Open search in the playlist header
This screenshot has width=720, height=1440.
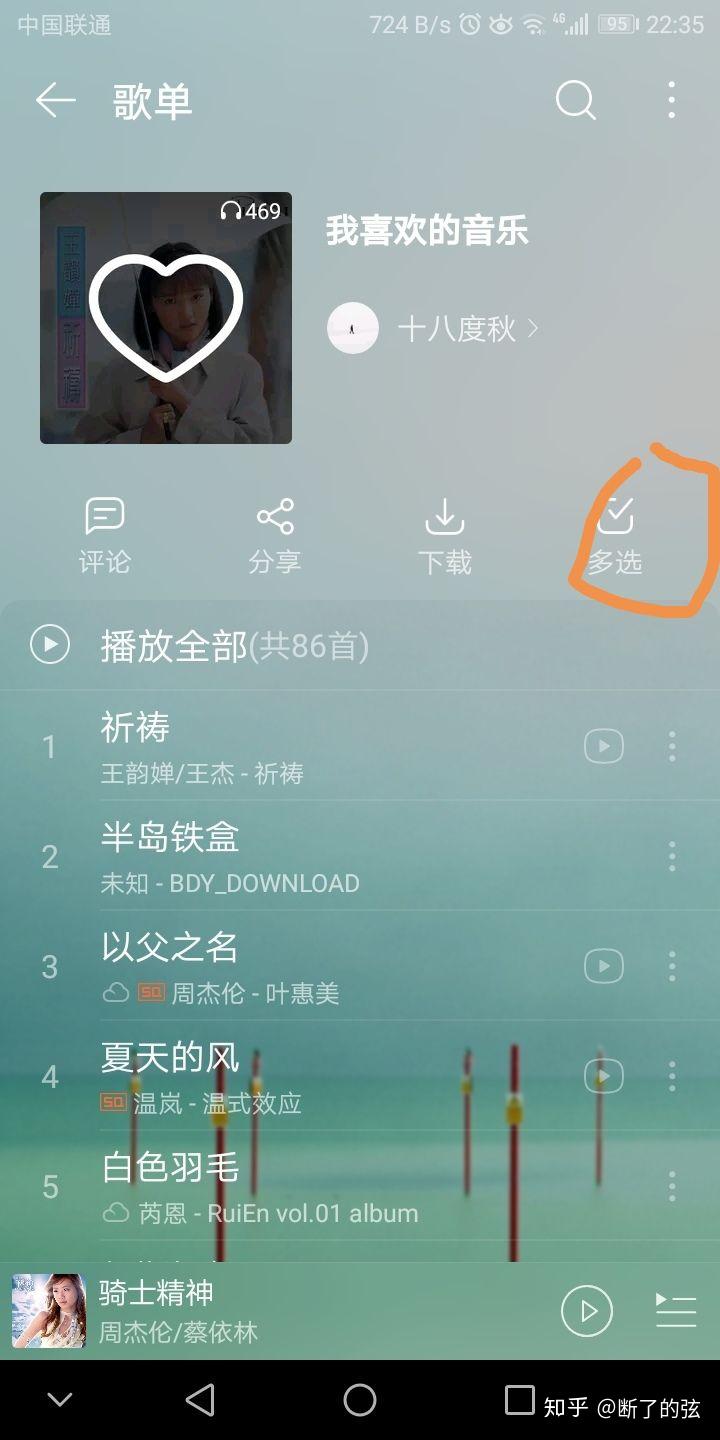pos(575,100)
